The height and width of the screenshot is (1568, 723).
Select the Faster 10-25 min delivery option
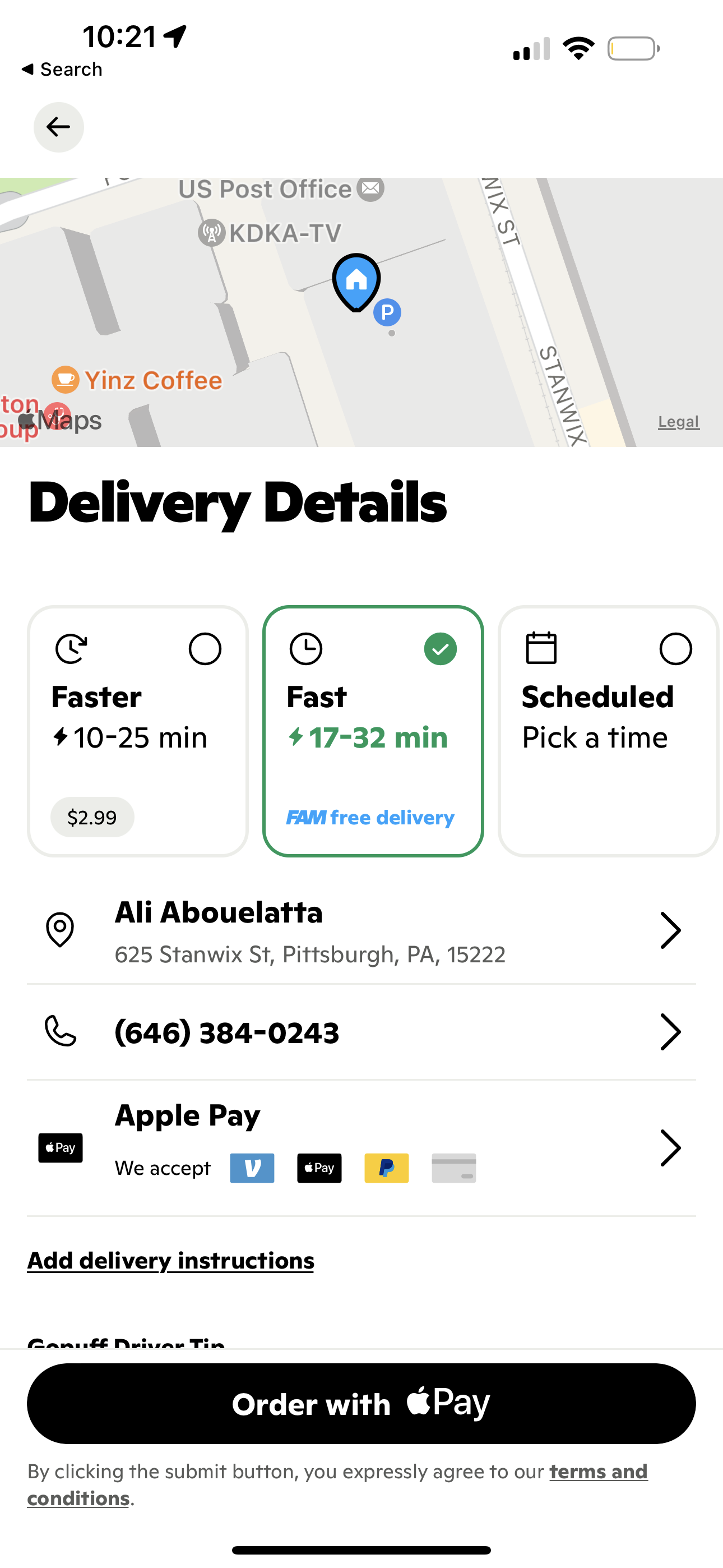coord(137,730)
